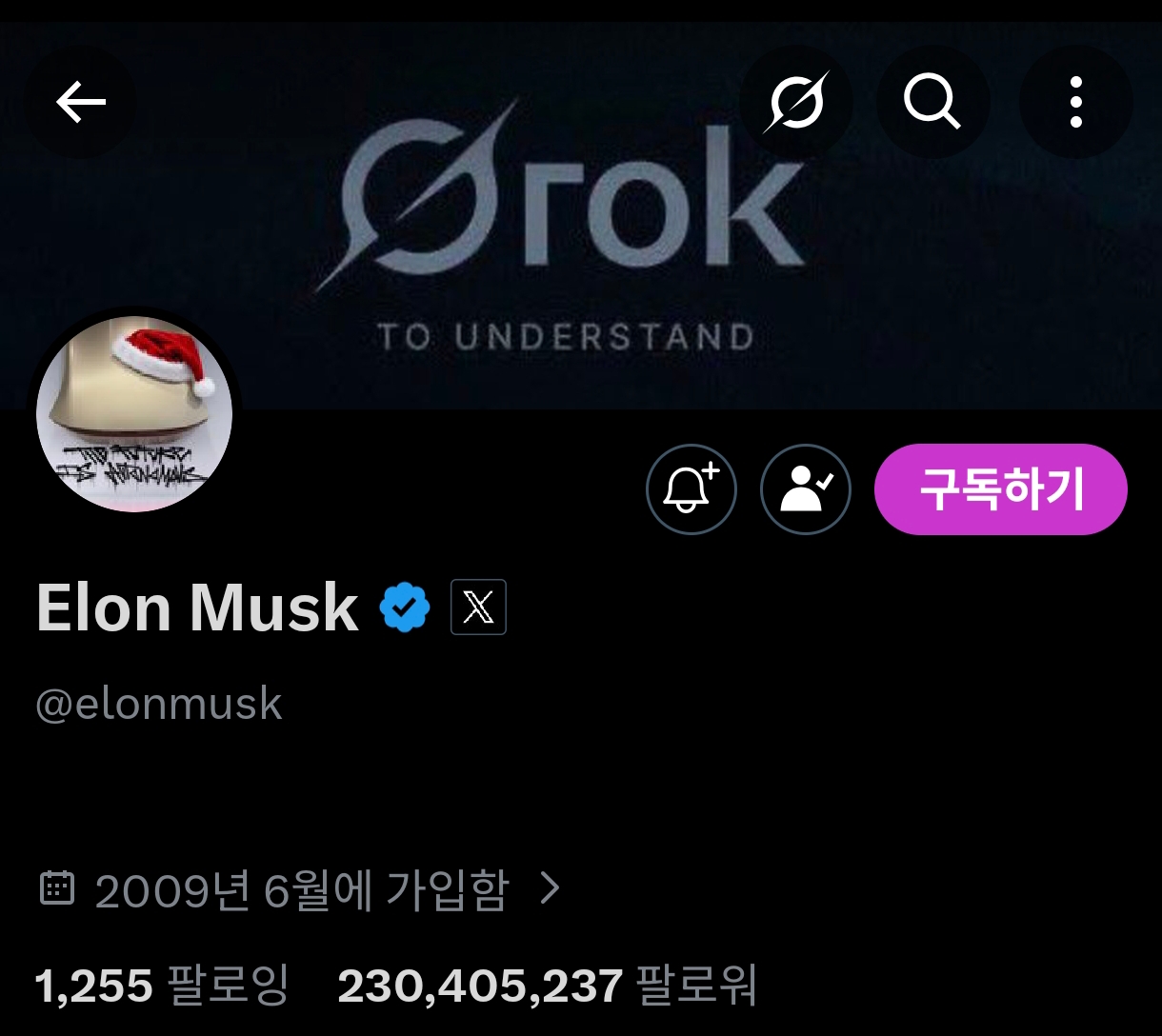Open the X affiliation badge

click(x=478, y=607)
